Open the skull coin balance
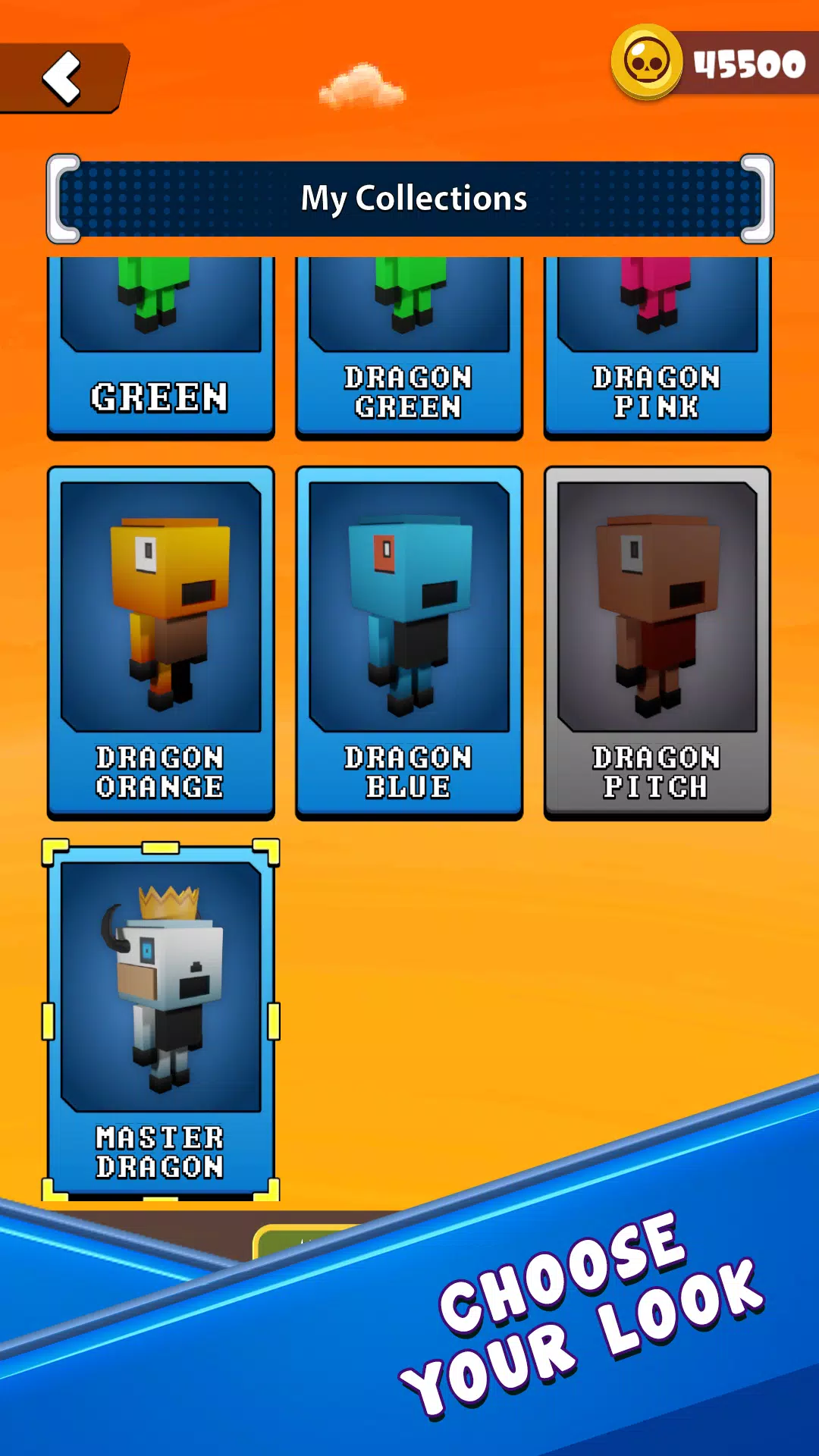819x1456 pixels. tap(713, 64)
